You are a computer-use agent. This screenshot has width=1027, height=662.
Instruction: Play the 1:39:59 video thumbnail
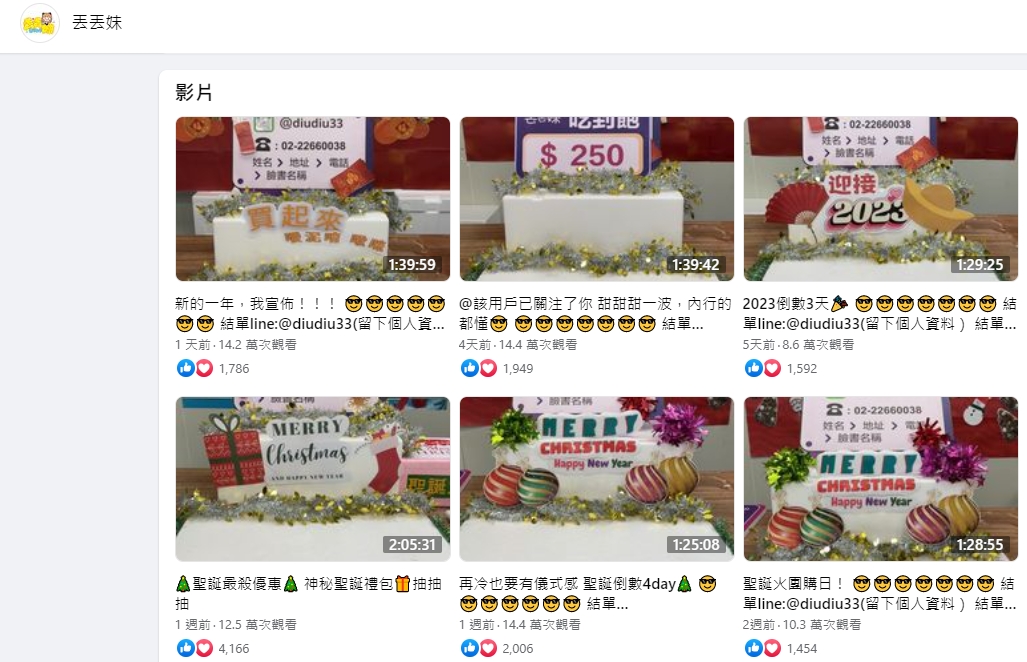[x=312, y=198]
